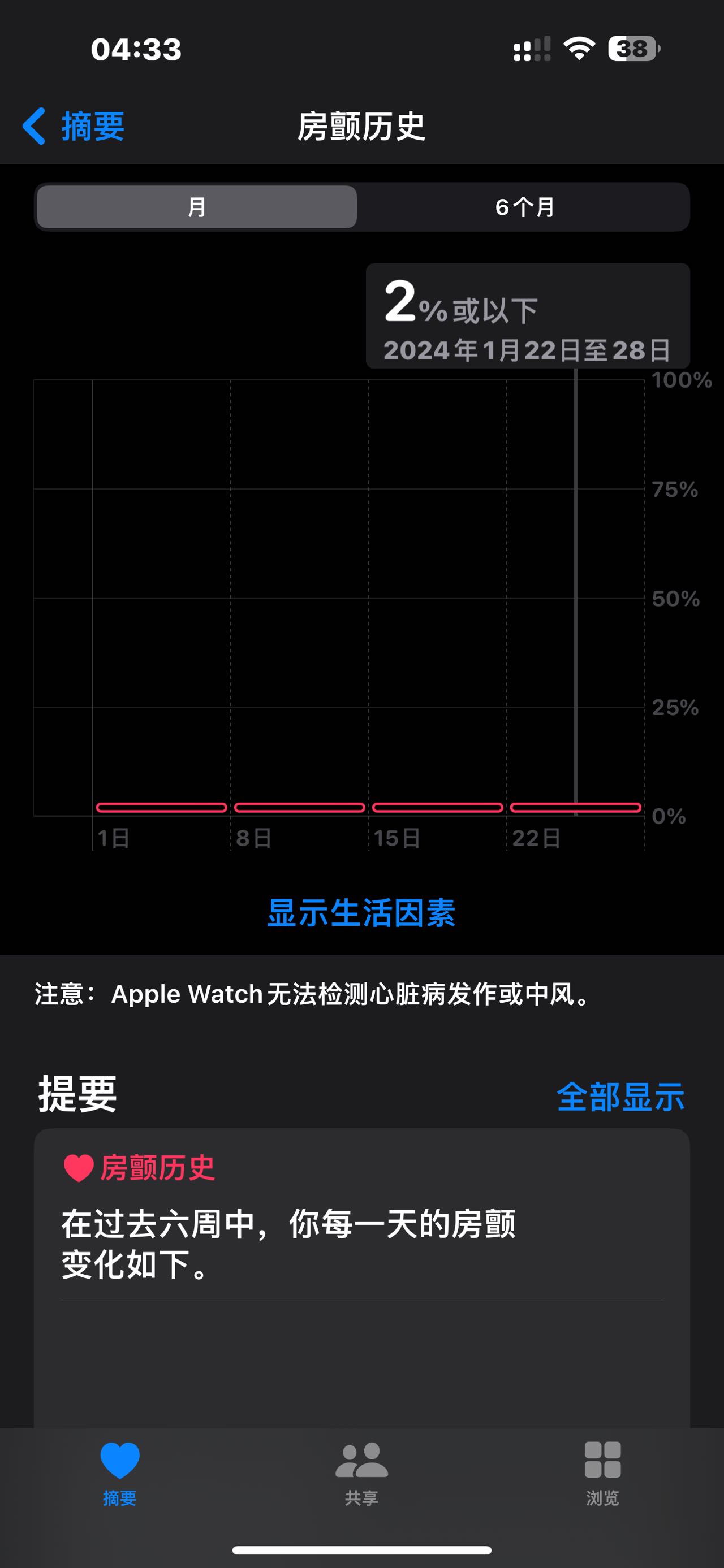Viewport: 724px width, 1568px height.
Task: Switch to the 6个月 view
Action: (x=524, y=207)
